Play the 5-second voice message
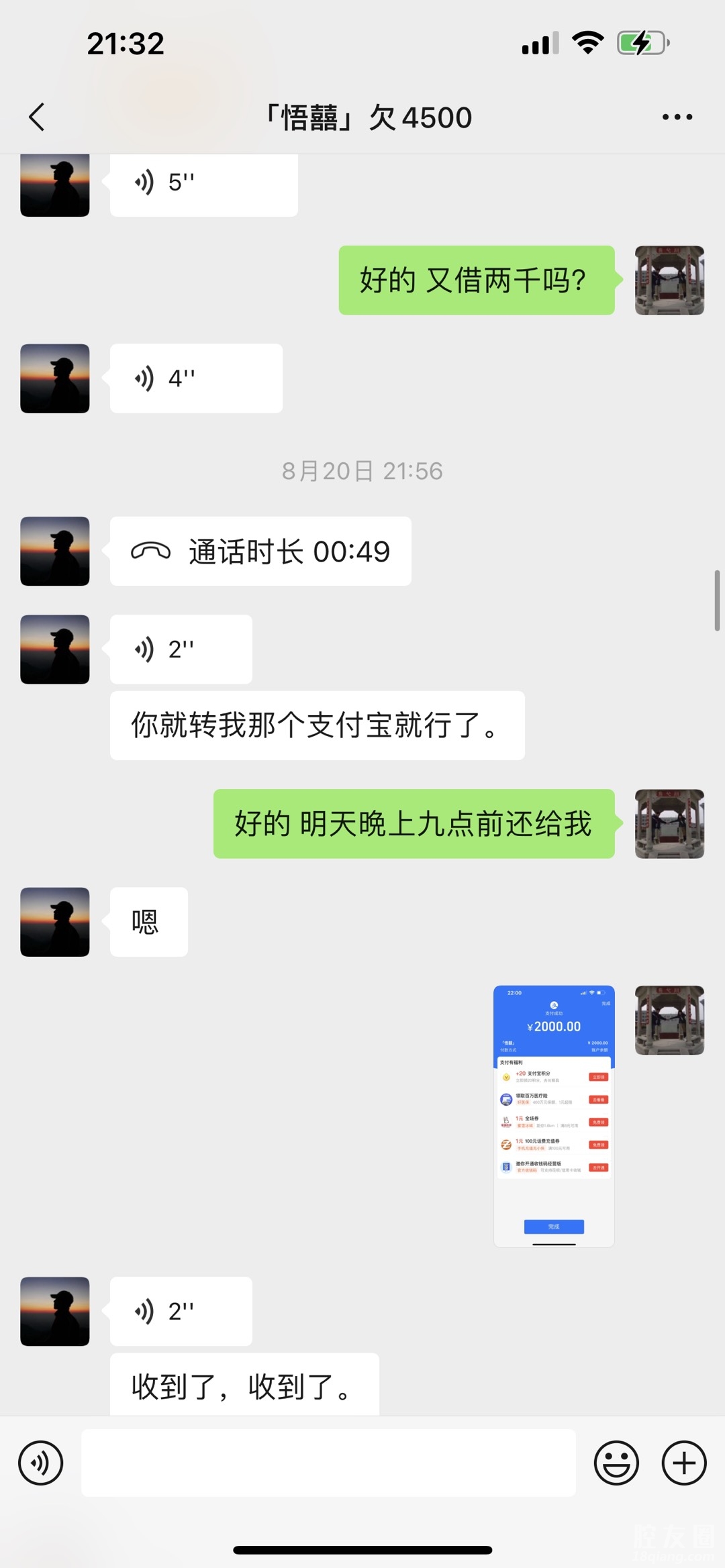Image resolution: width=725 pixels, height=1568 pixels. coord(203,182)
